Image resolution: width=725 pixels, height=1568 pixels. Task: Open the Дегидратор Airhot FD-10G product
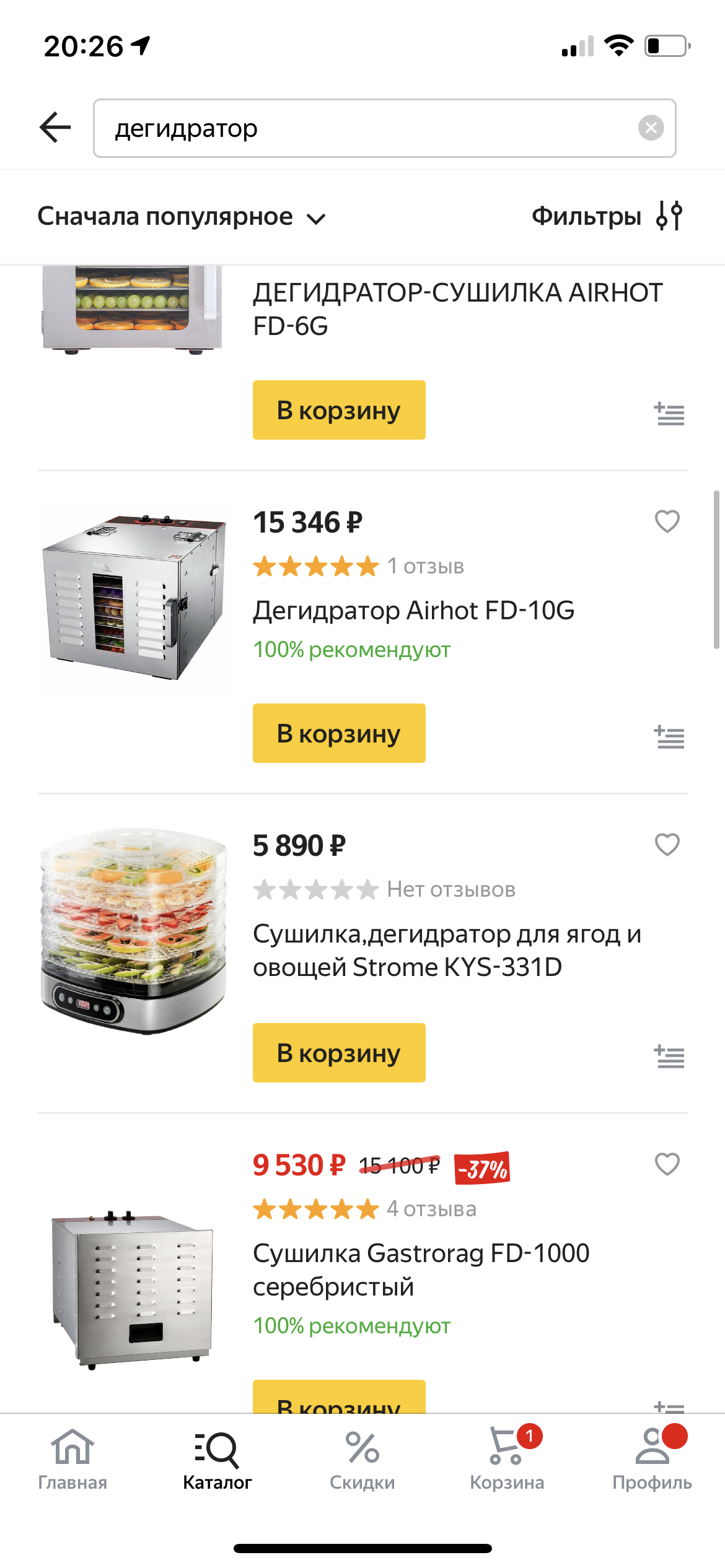pos(413,611)
